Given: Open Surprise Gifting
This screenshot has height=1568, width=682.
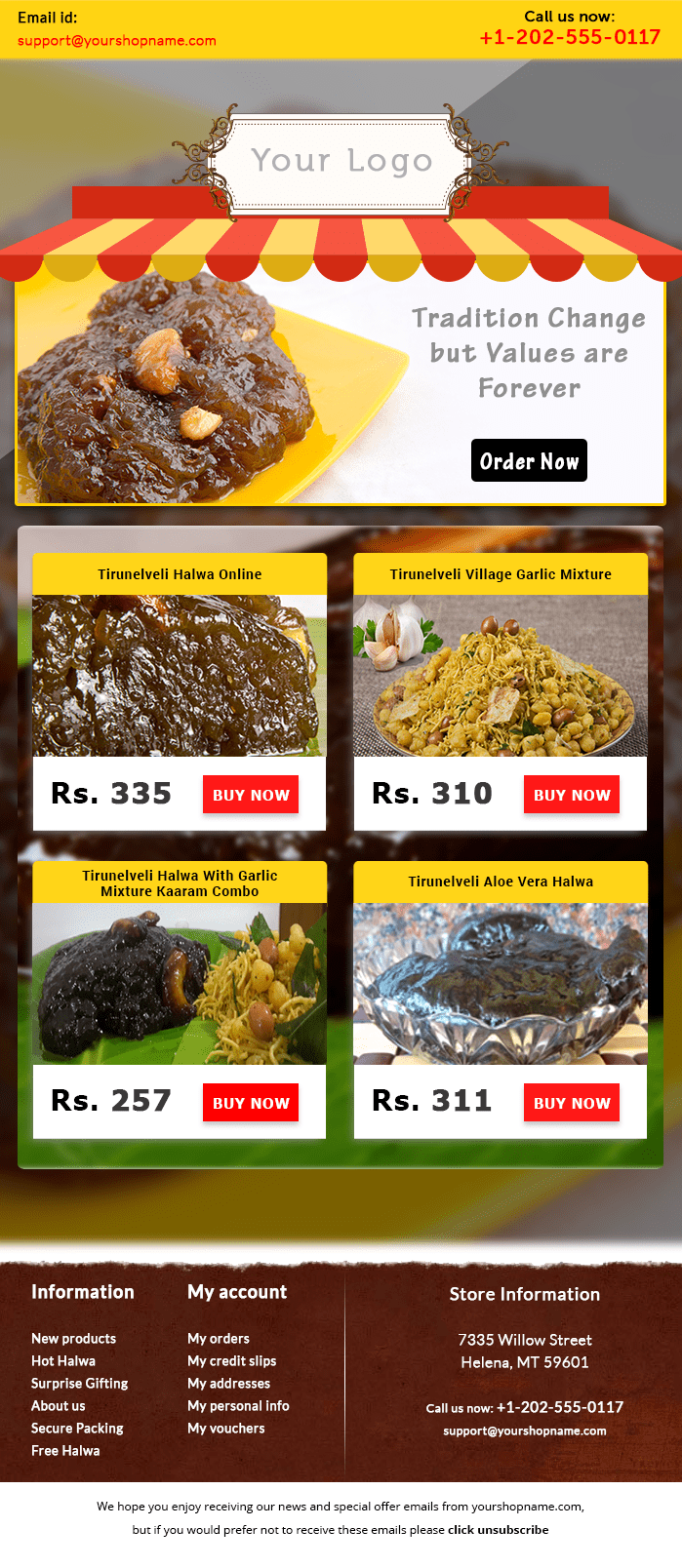Looking at the screenshot, I should 79,1384.
